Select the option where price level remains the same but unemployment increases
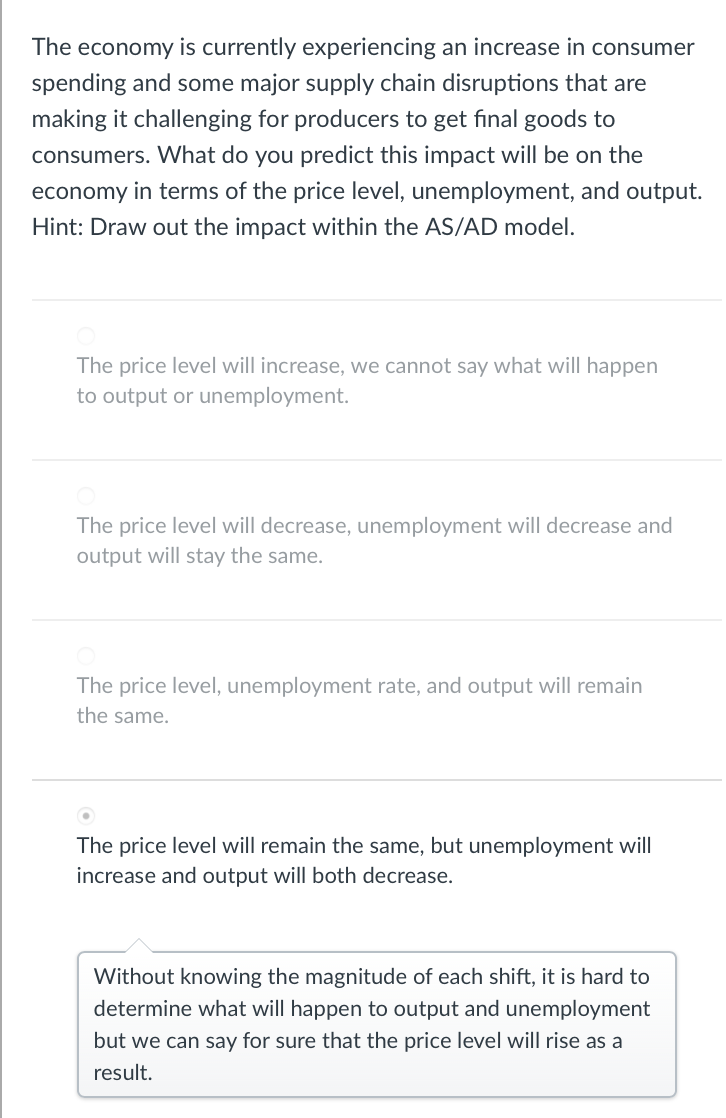The height and width of the screenshot is (1118, 726). tap(86, 815)
